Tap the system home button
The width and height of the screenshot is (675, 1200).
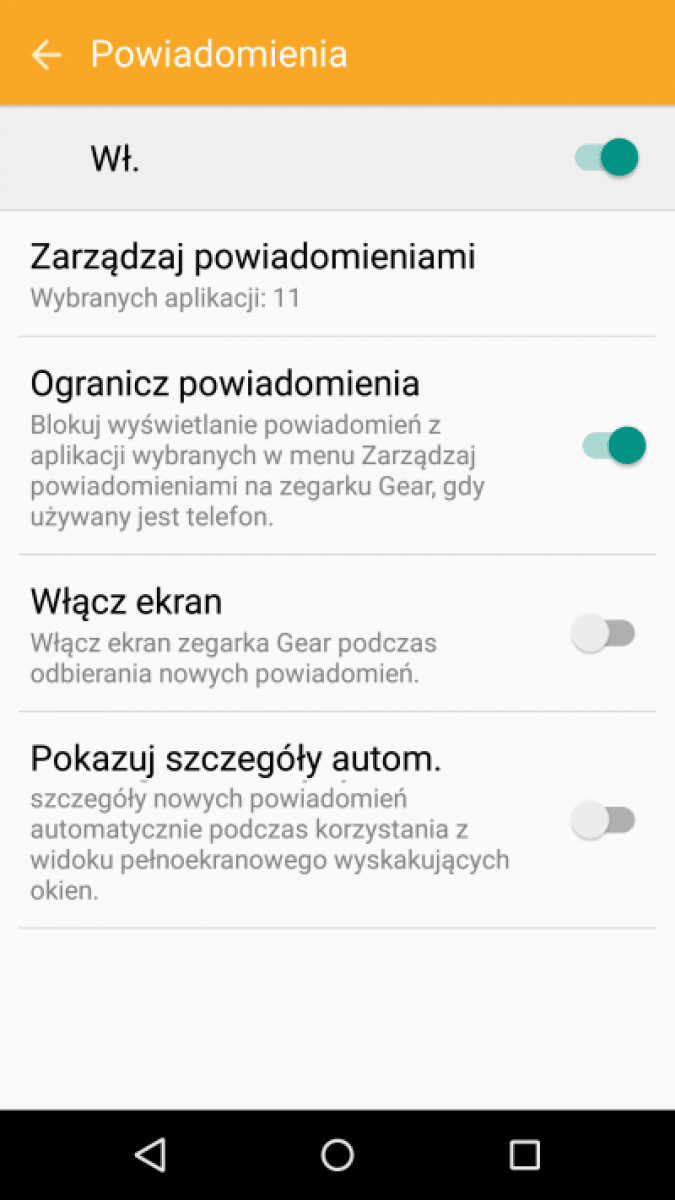pos(337,1155)
